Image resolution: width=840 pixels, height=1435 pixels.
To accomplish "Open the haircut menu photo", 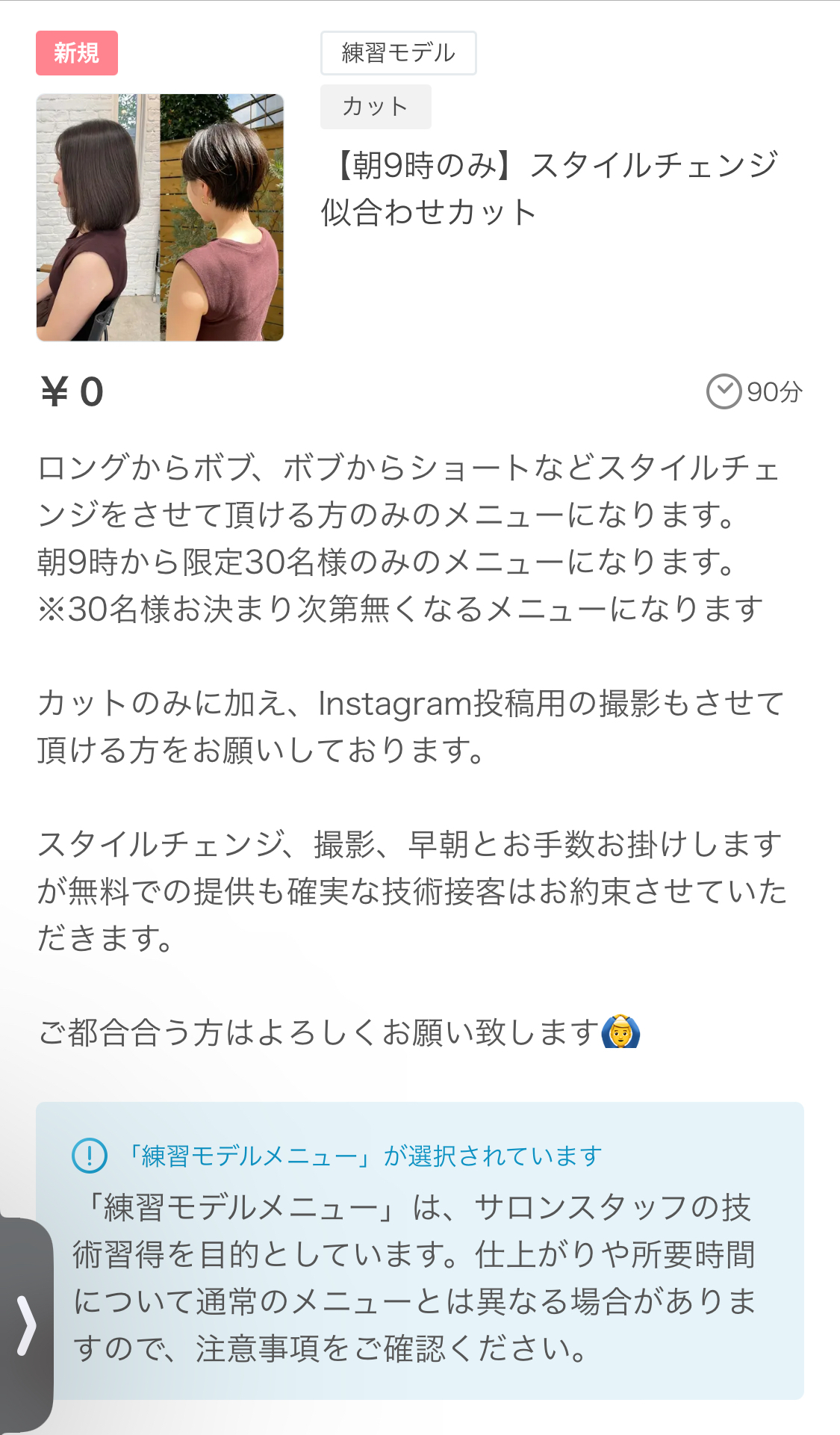I will pyautogui.click(x=160, y=217).
